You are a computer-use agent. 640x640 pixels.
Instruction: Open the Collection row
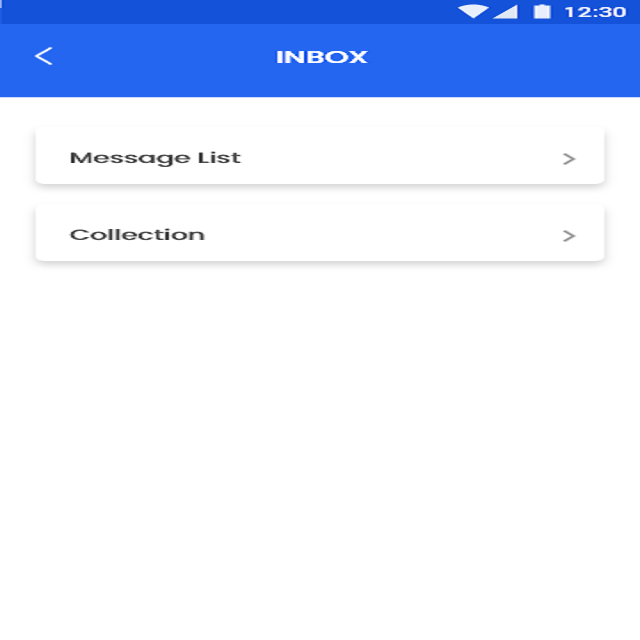tap(320, 233)
